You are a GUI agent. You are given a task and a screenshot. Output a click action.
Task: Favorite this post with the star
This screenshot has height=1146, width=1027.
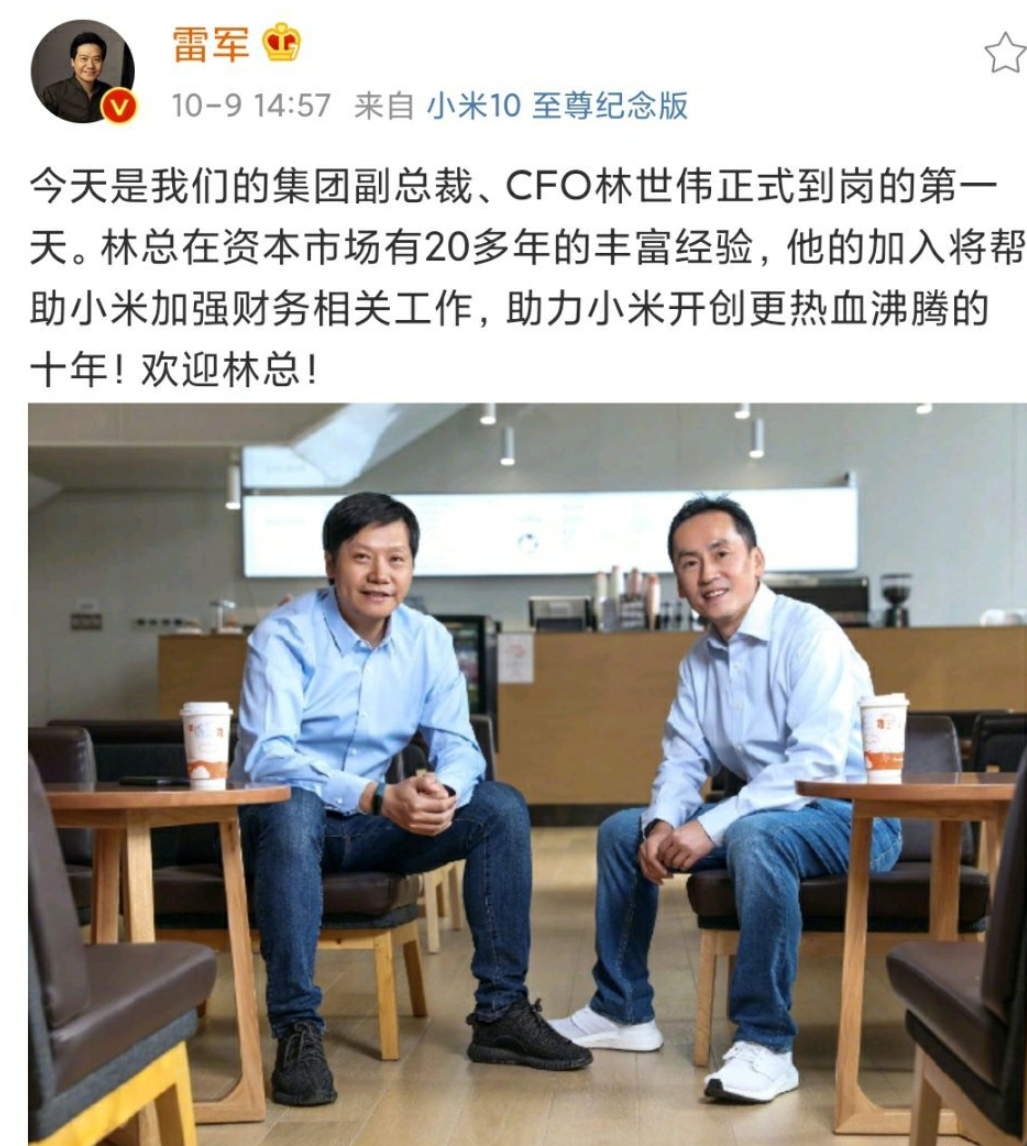[x=1005, y=52]
